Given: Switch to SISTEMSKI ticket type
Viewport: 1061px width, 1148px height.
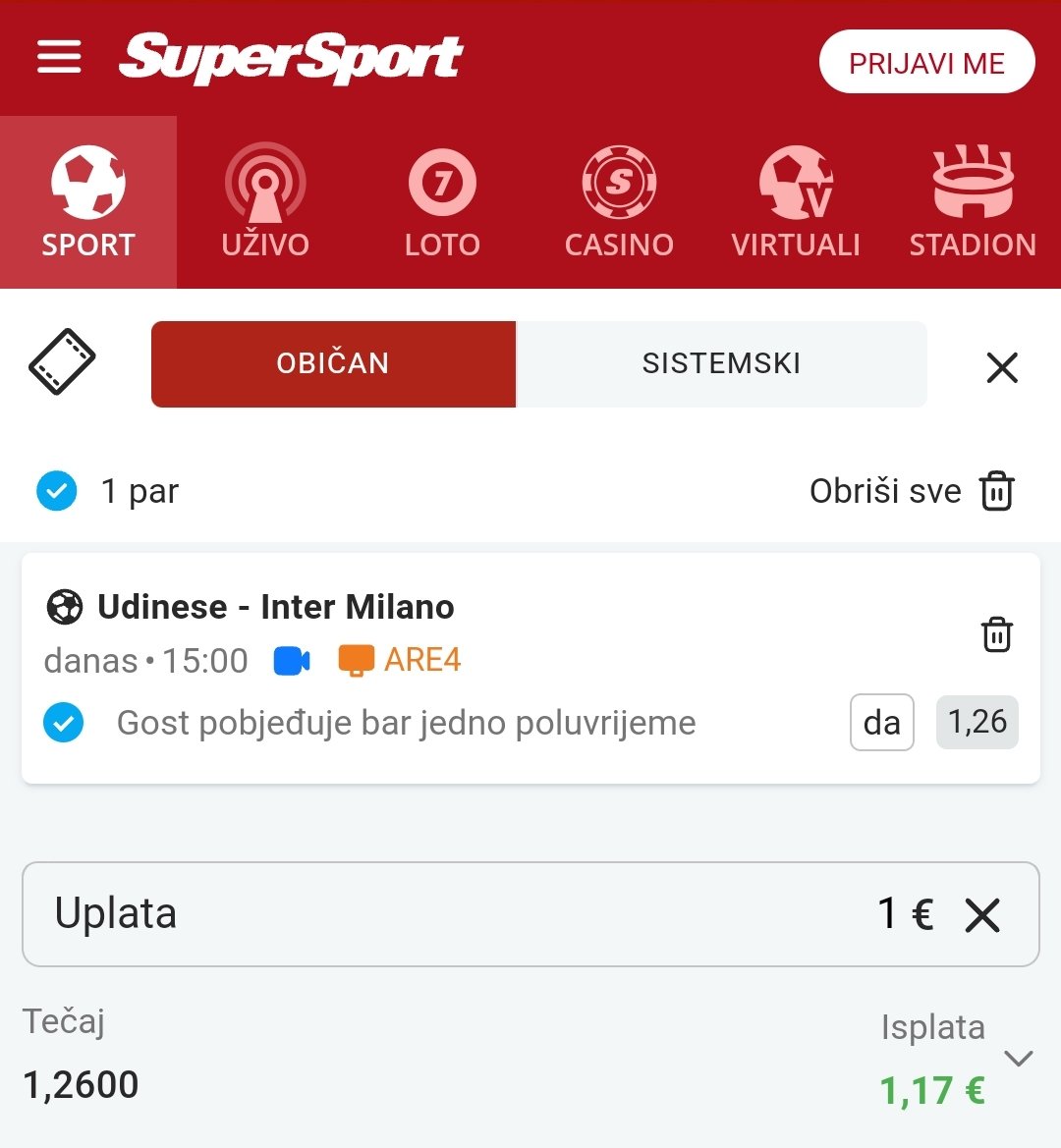Looking at the screenshot, I should coord(721,363).
